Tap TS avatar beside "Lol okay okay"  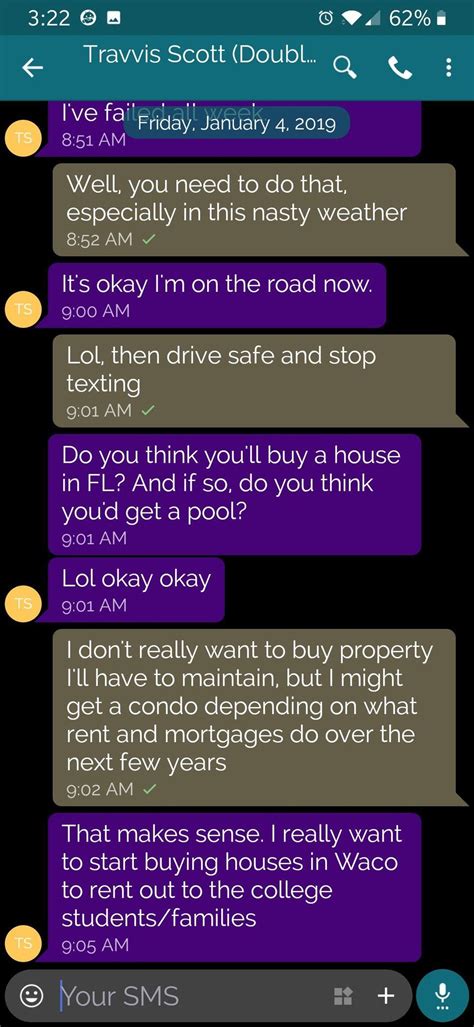(x=24, y=603)
